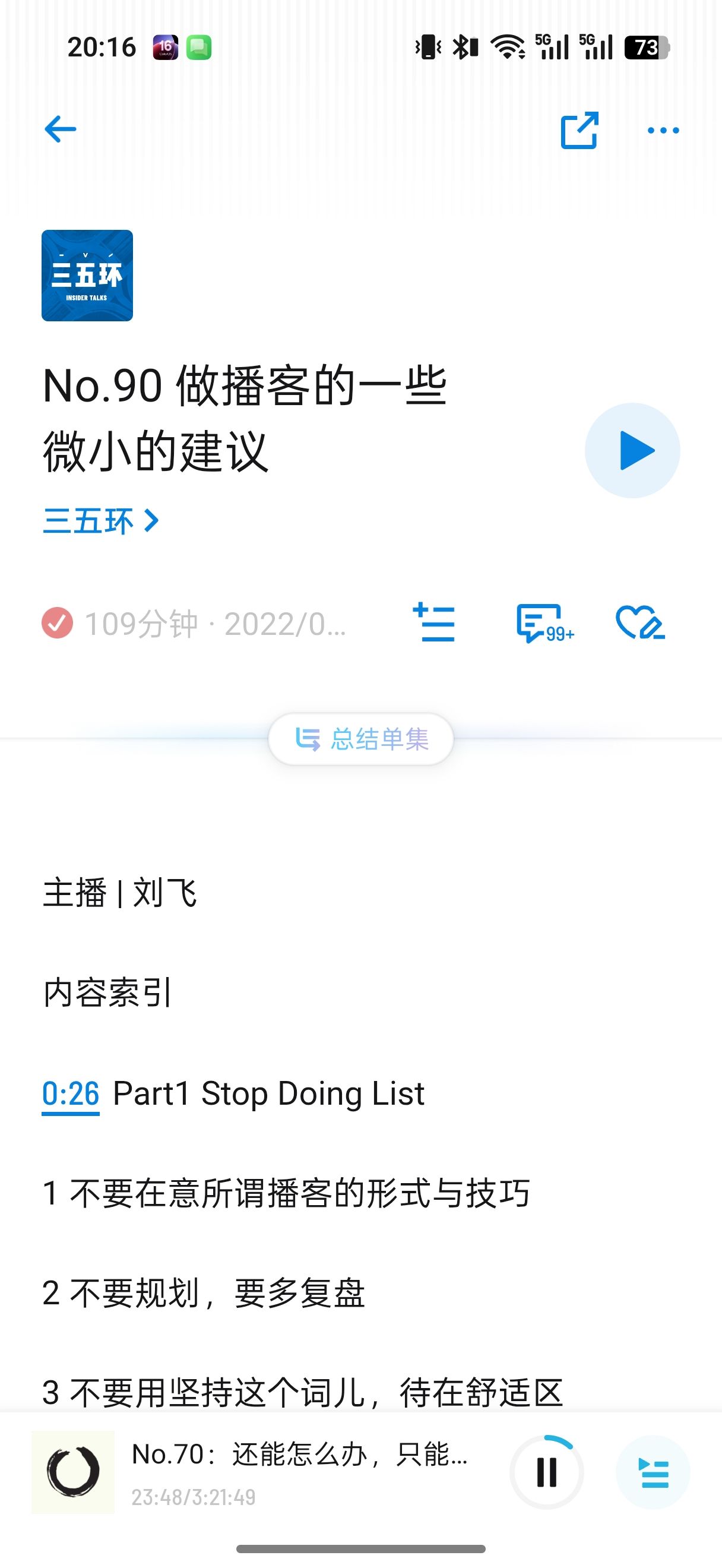Jump to timestamp 0:26
722x1568 pixels.
pos(71,1094)
